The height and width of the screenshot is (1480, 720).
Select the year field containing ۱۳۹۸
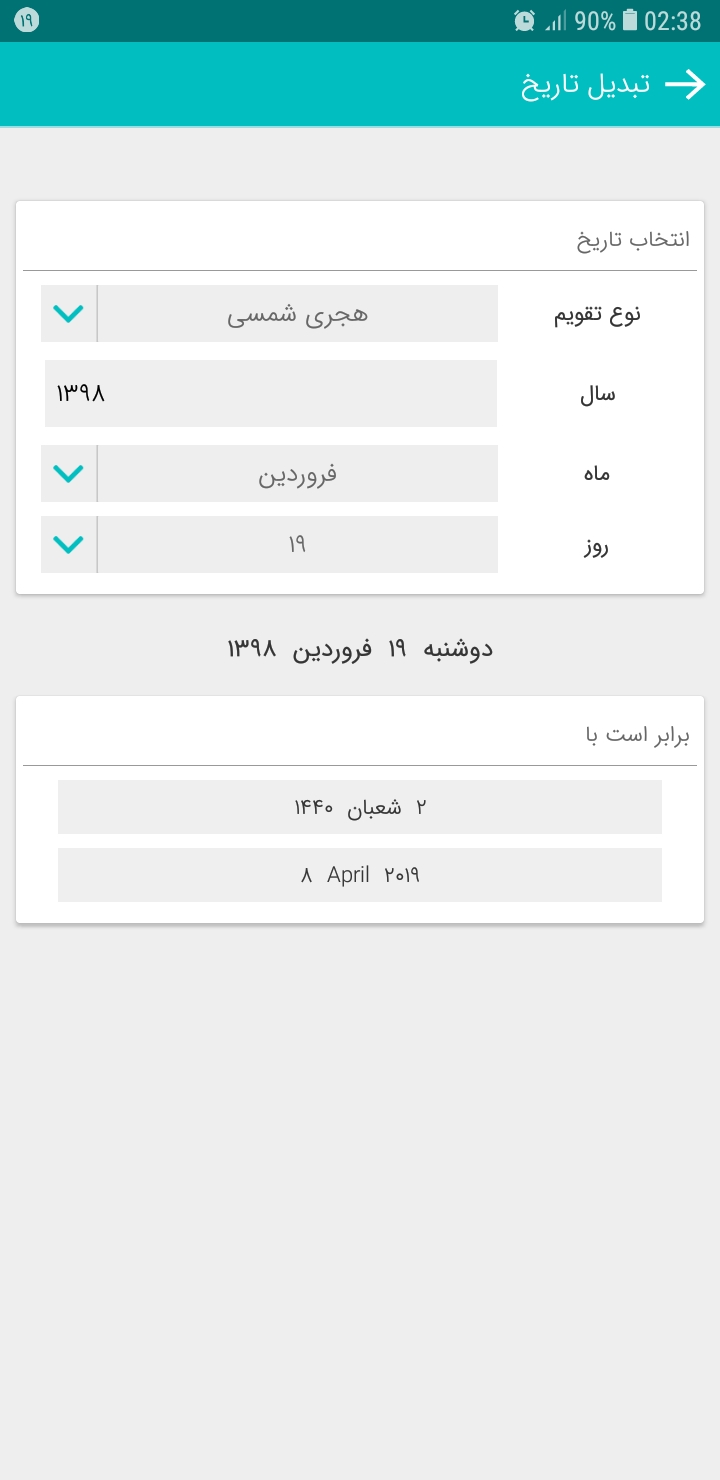pyautogui.click(x=270, y=393)
